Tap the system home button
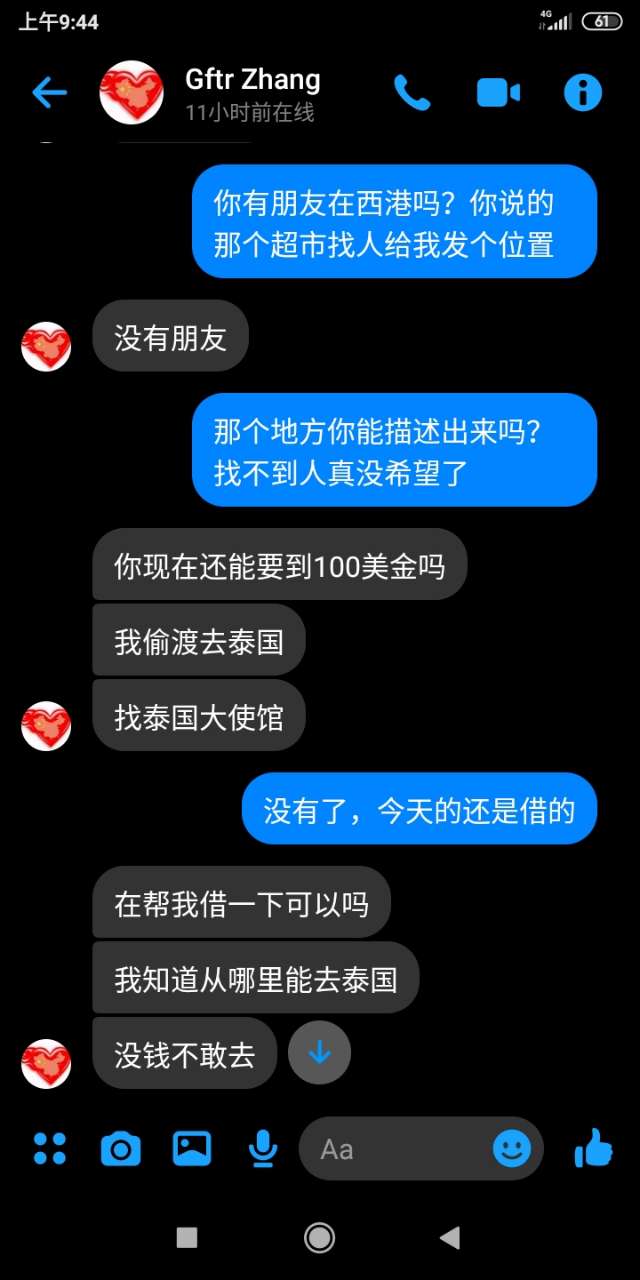This screenshot has height=1280, width=640. 319,1238
